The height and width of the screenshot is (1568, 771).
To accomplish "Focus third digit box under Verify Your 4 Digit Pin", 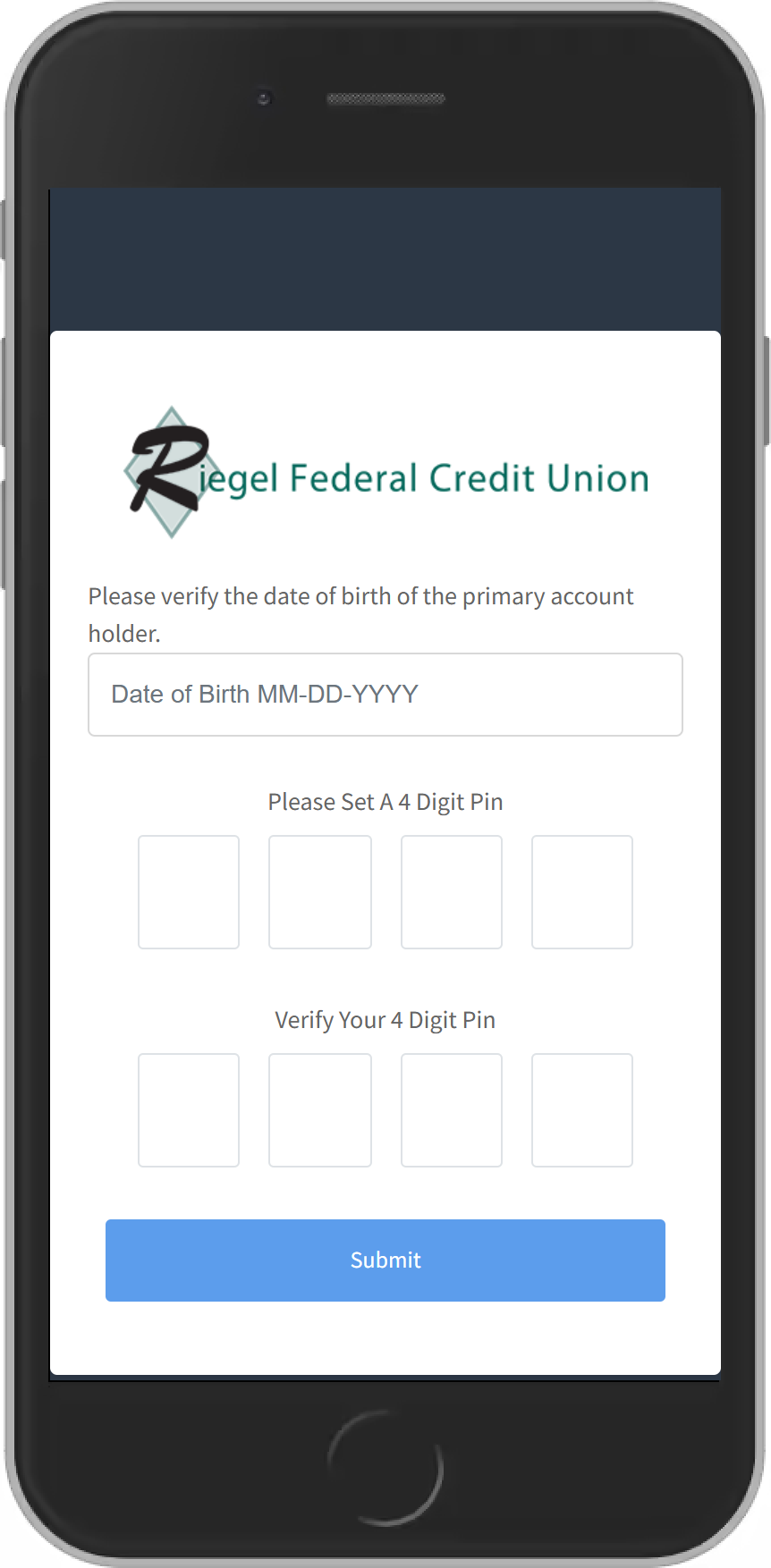I will point(452,1110).
